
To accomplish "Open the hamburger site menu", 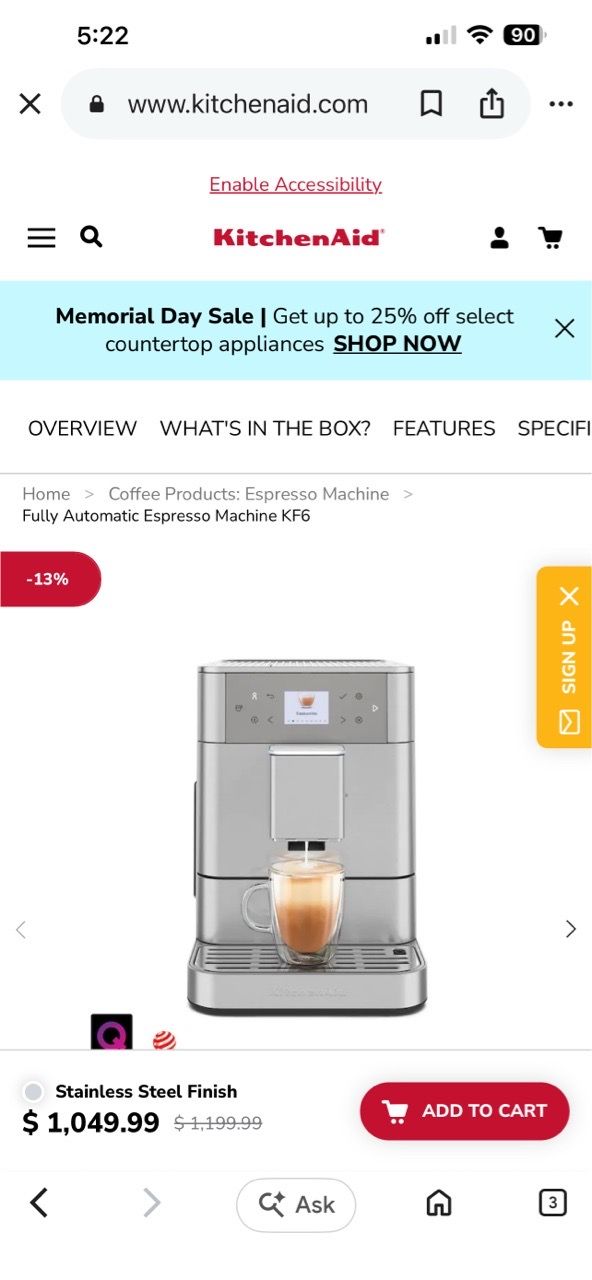I will pos(41,238).
